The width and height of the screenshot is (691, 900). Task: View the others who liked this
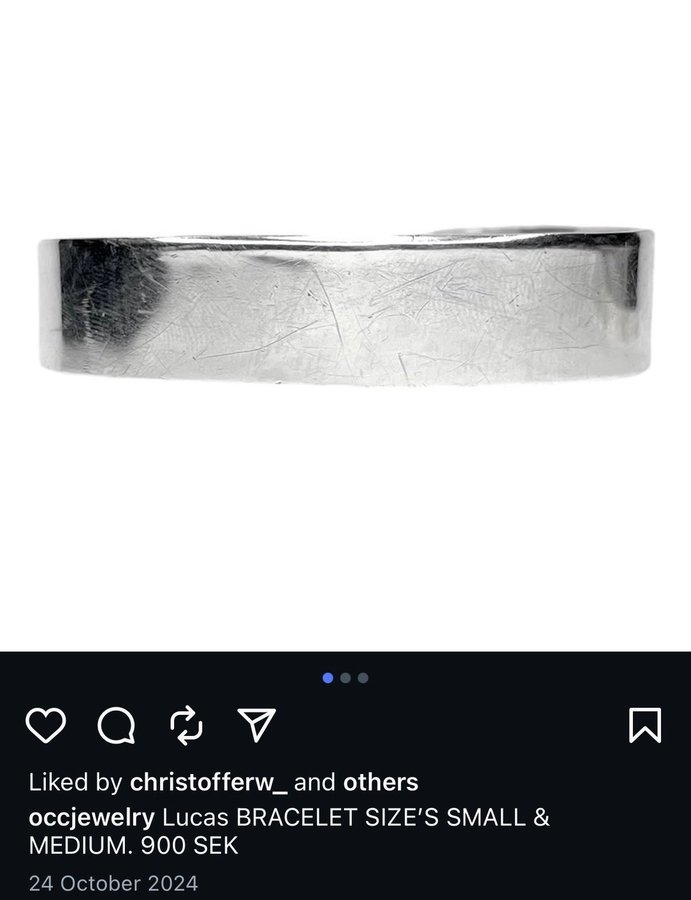tap(380, 782)
